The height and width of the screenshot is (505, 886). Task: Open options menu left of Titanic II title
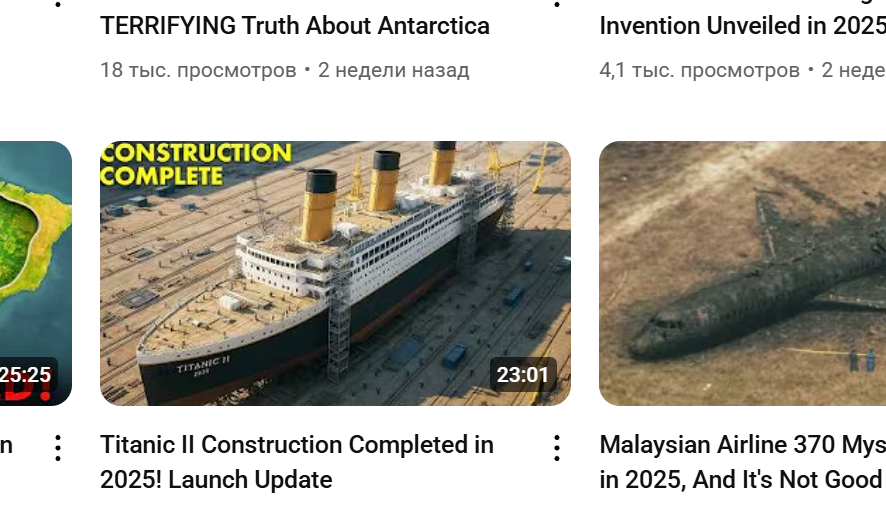tap(59, 448)
